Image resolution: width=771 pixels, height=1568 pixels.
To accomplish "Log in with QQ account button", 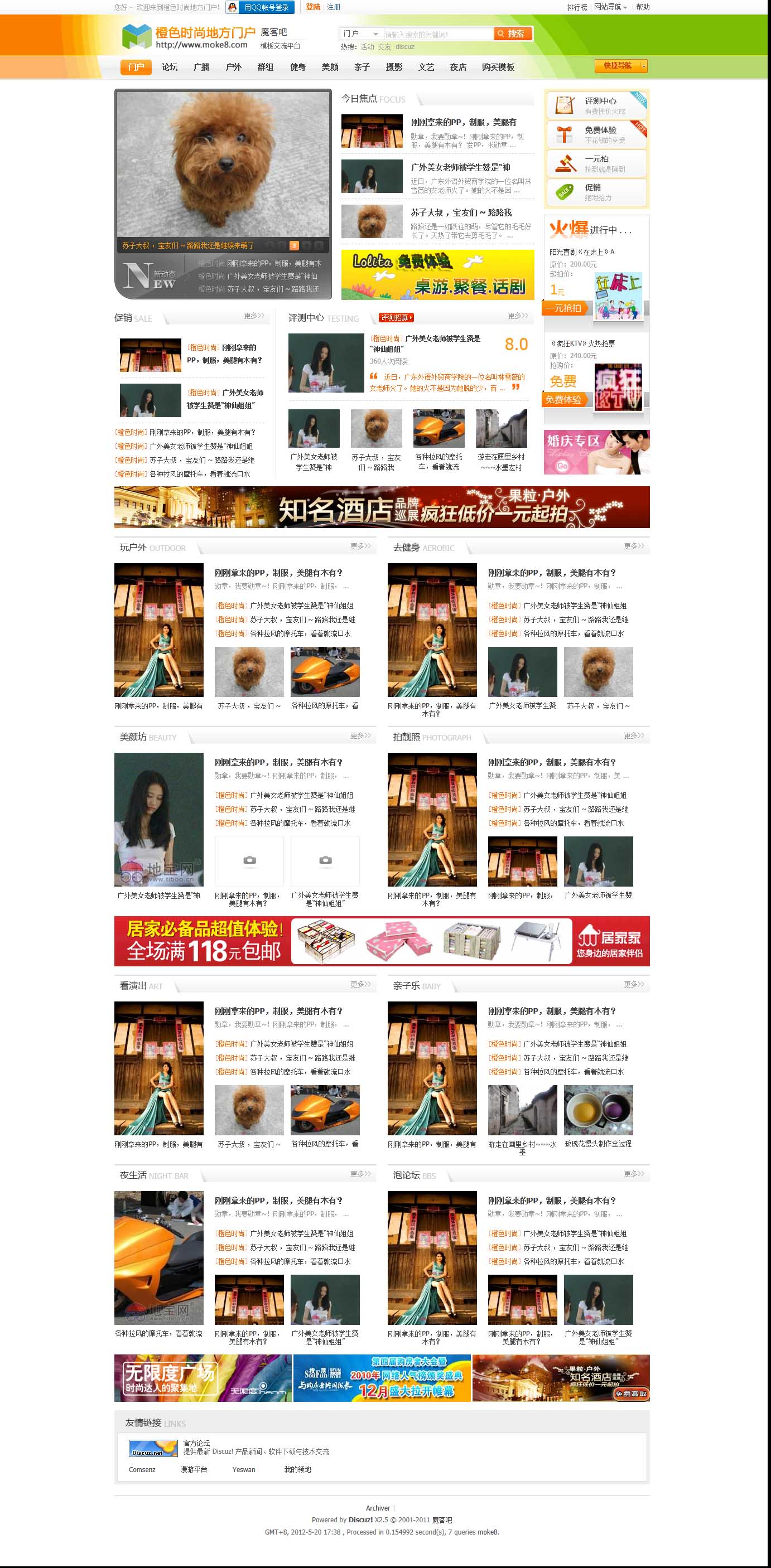I will pyautogui.click(x=260, y=7).
